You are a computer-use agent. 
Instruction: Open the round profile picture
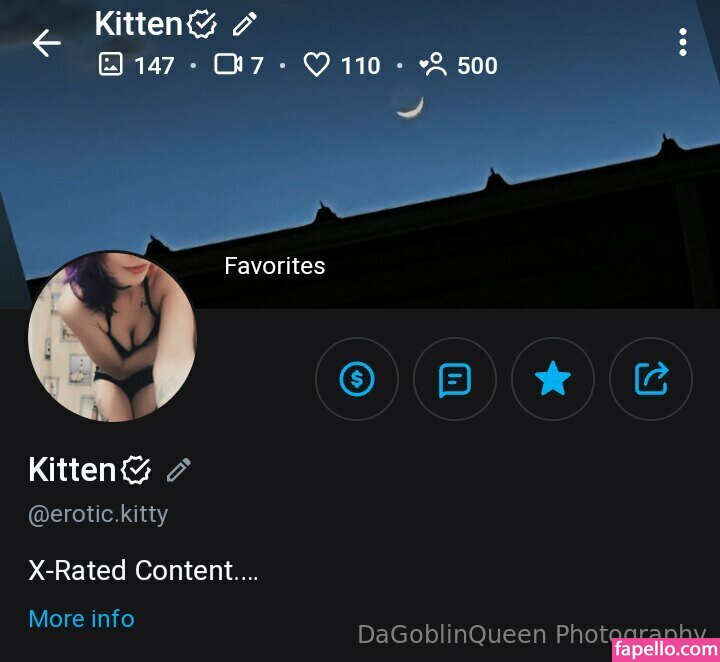tap(112, 337)
